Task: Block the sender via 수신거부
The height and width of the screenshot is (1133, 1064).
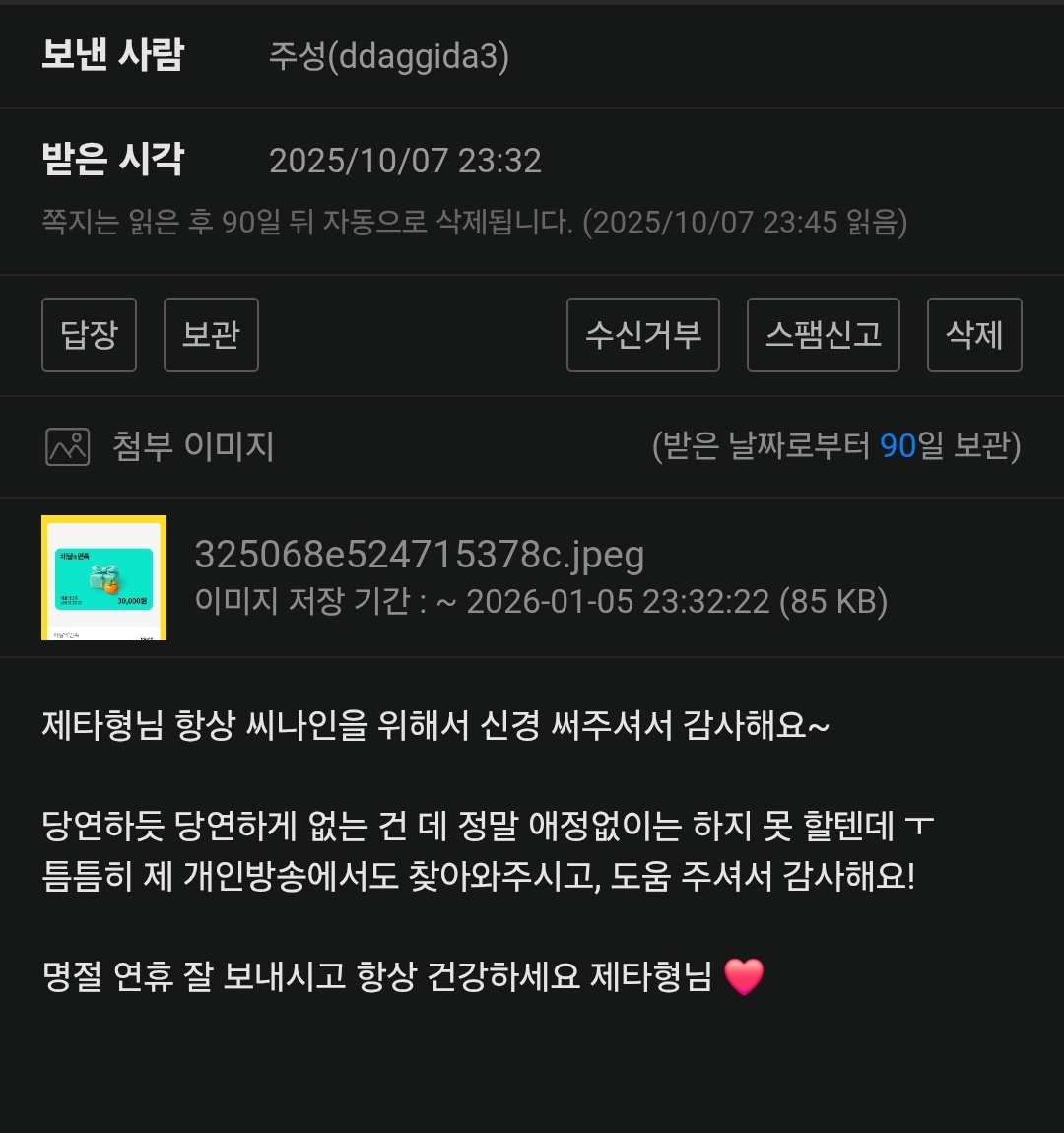Action: tap(642, 335)
